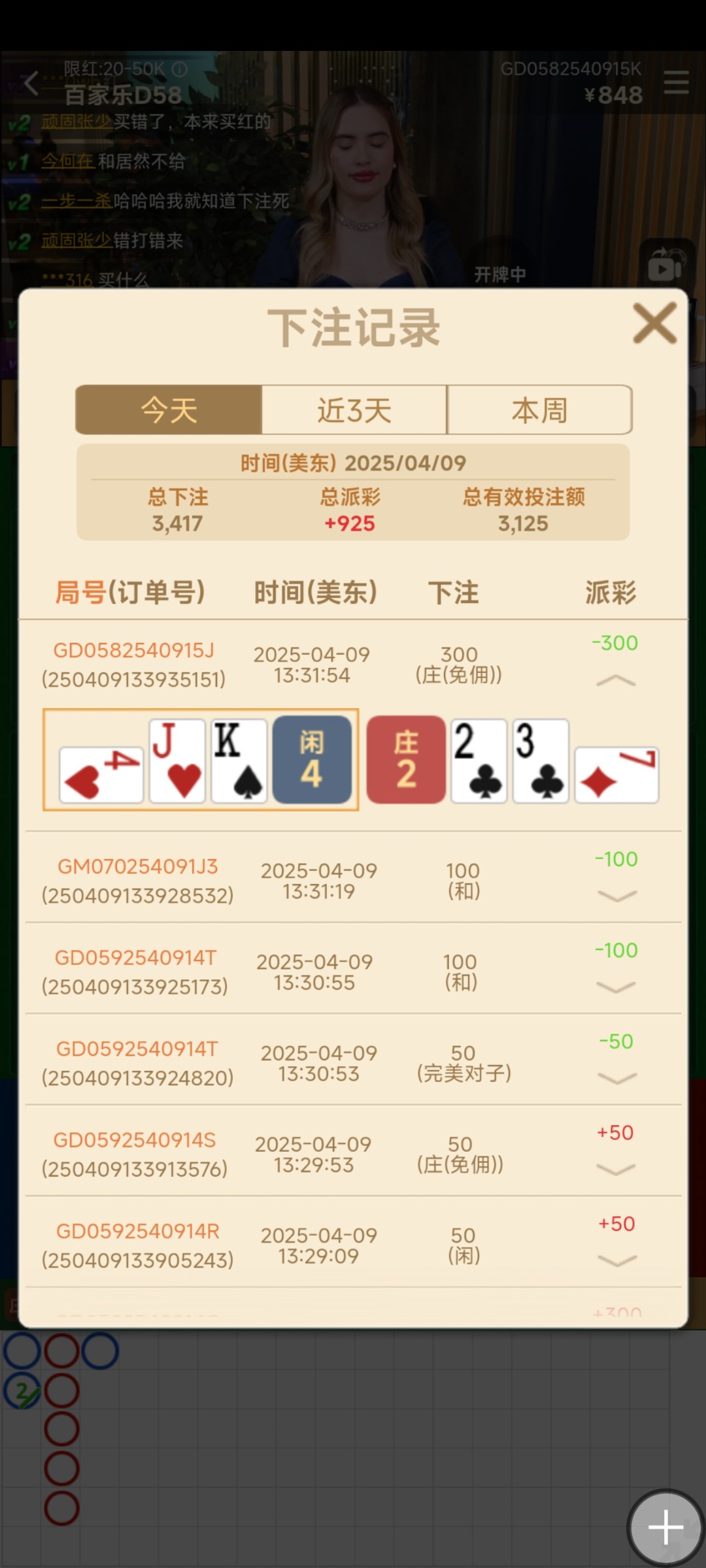Image resolution: width=706 pixels, height=1568 pixels.
Task: Select the 今天 tab
Action: pos(169,410)
